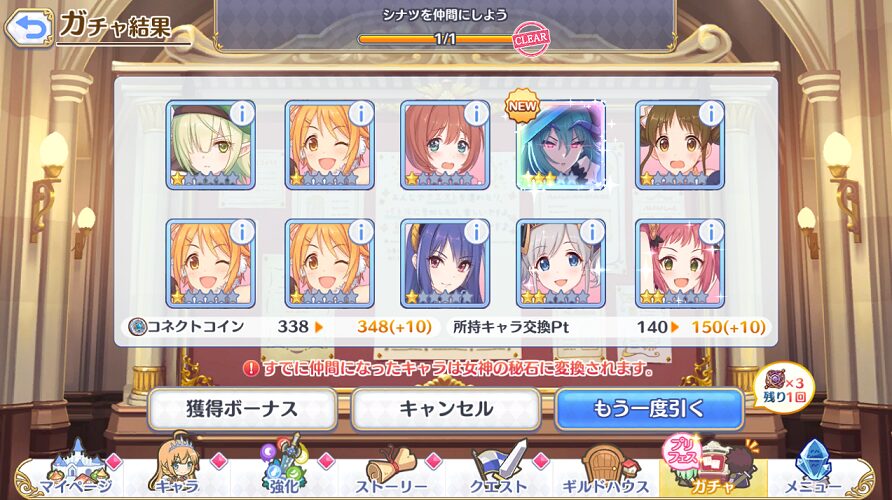
Task: Switch to the キャラ tab
Action: pos(176,472)
